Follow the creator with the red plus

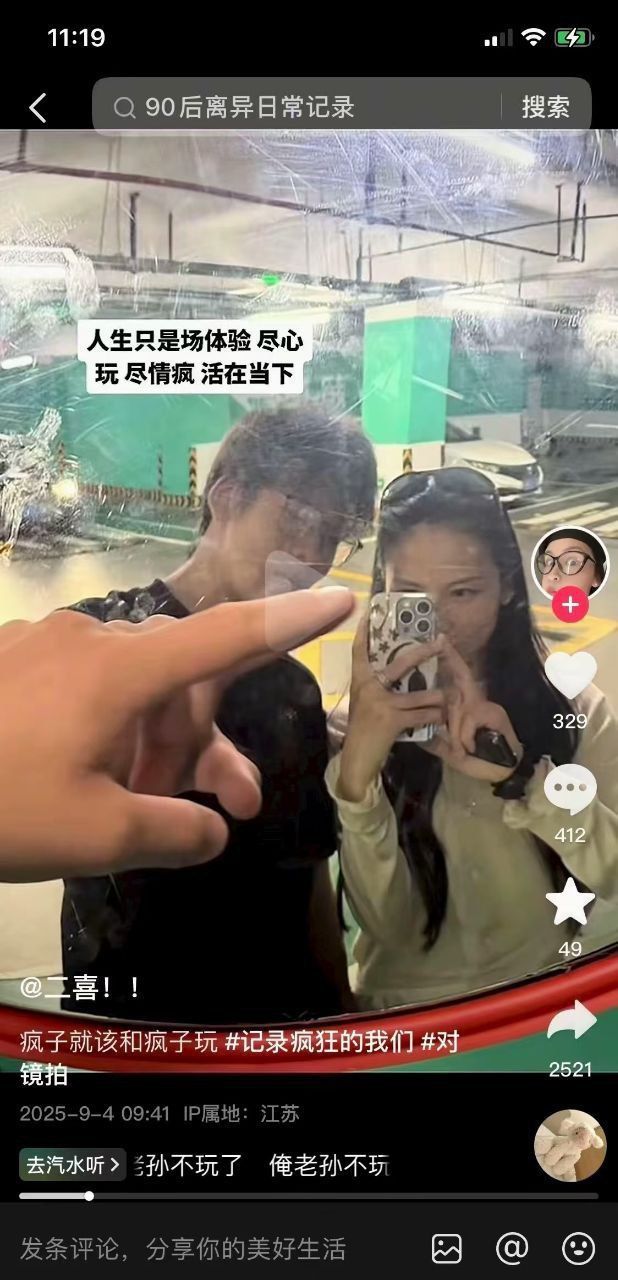[x=570, y=605]
